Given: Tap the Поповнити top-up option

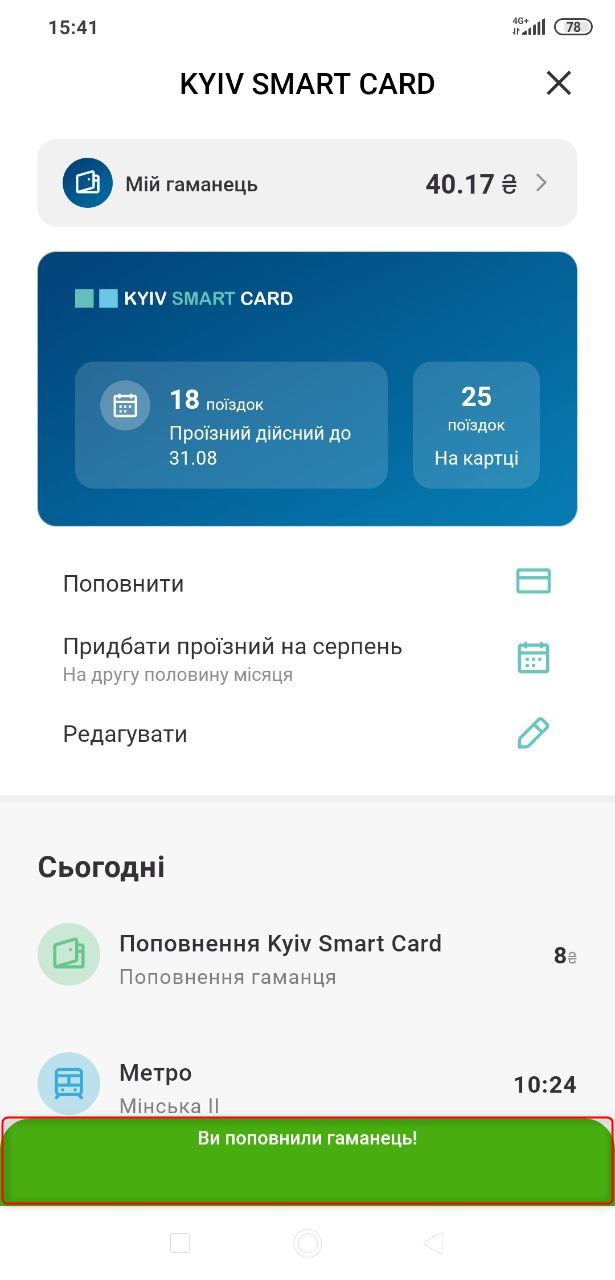Looking at the screenshot, I should point(307,583).
